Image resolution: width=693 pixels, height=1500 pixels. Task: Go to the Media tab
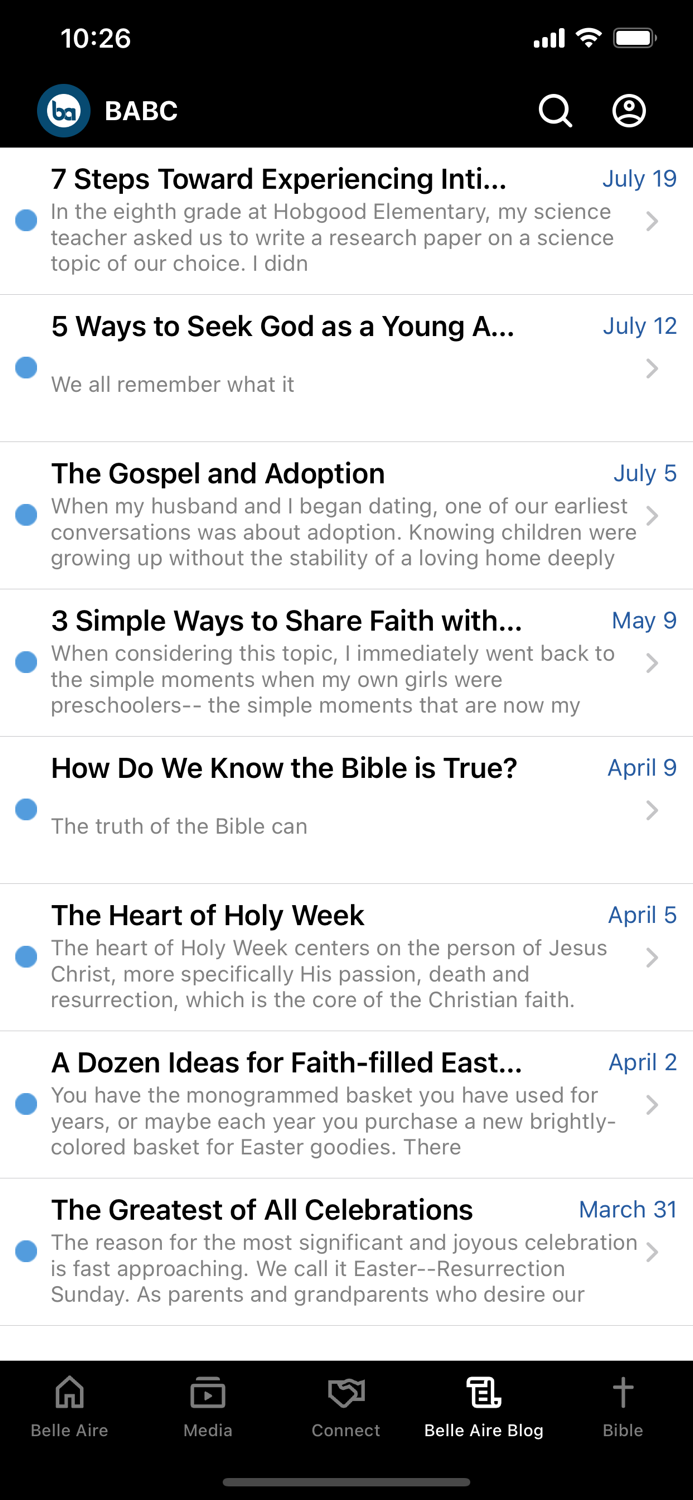[207, 1407]
